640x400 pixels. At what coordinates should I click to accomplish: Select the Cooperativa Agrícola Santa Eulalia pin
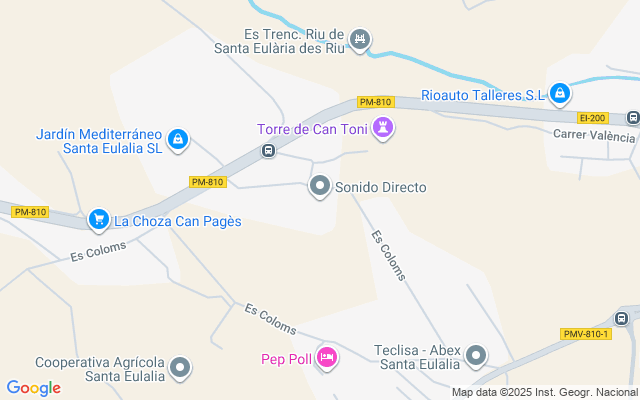180,368
